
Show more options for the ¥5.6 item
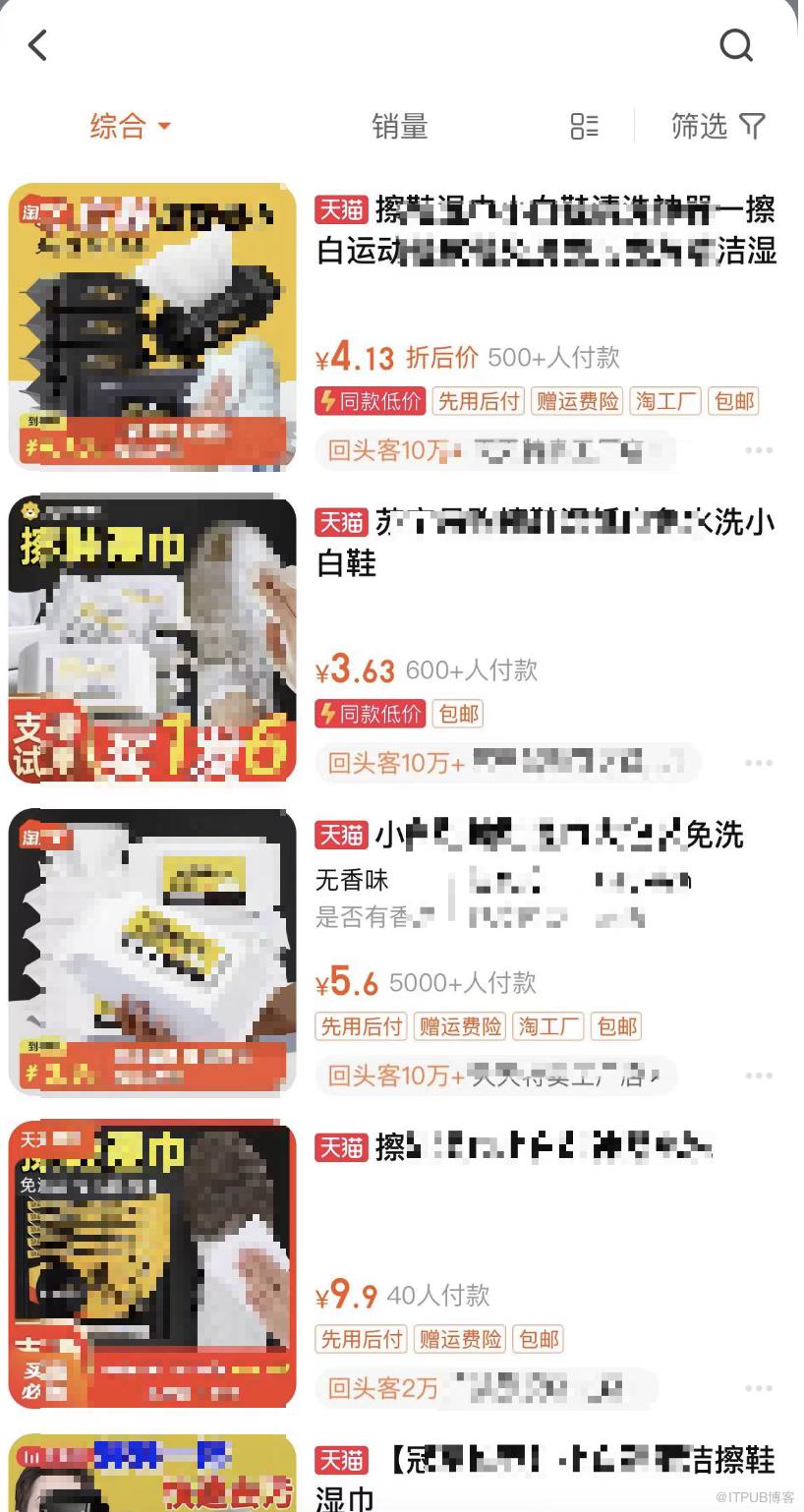(758, 1076)
